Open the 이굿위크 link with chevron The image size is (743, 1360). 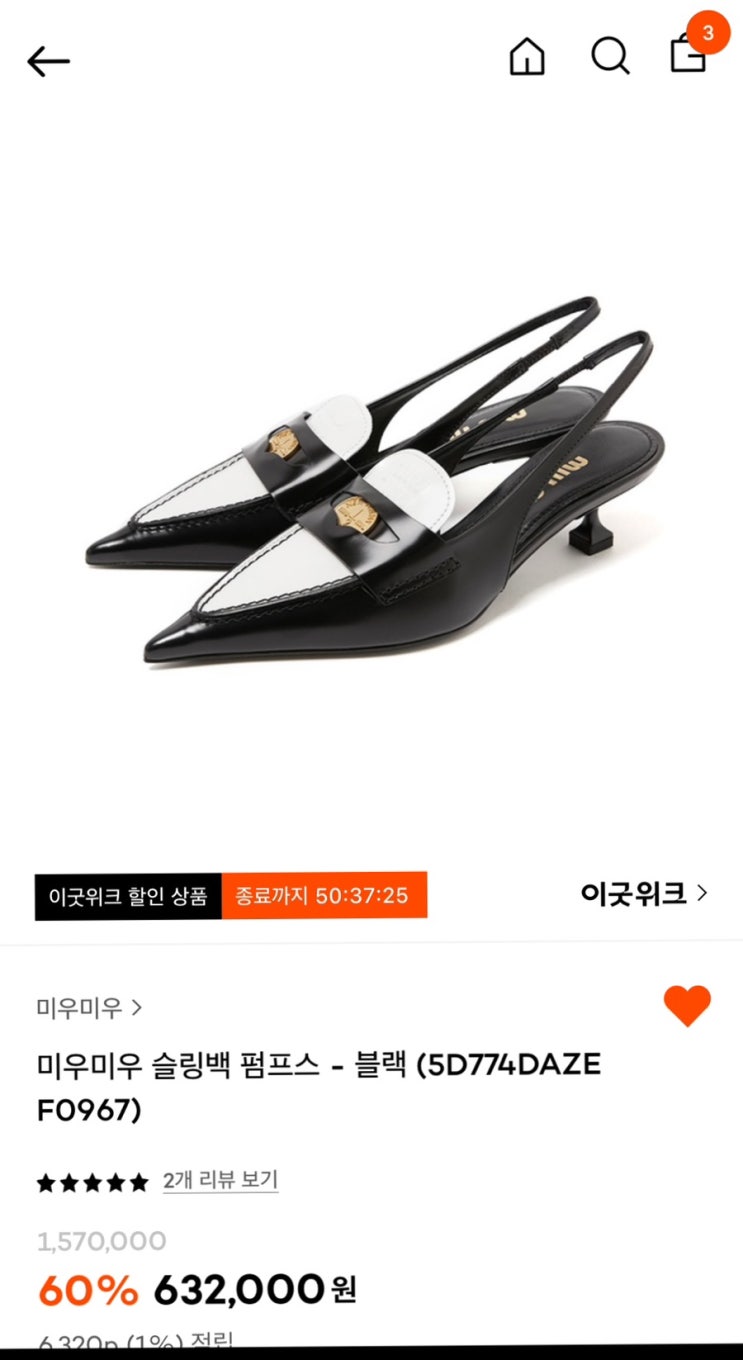(x=644, y=893)
